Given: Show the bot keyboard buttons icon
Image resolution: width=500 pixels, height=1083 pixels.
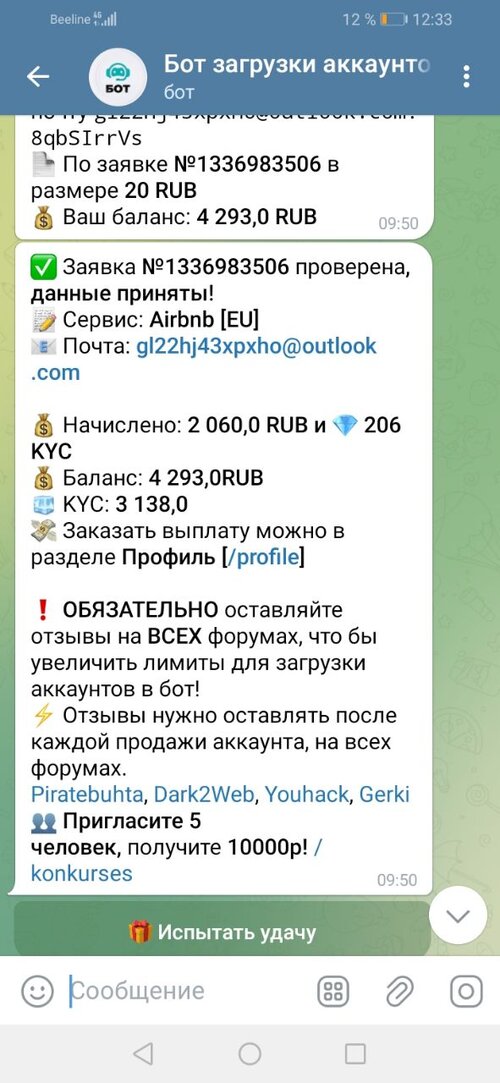Looking at the screenshot, I should [334, 992].
